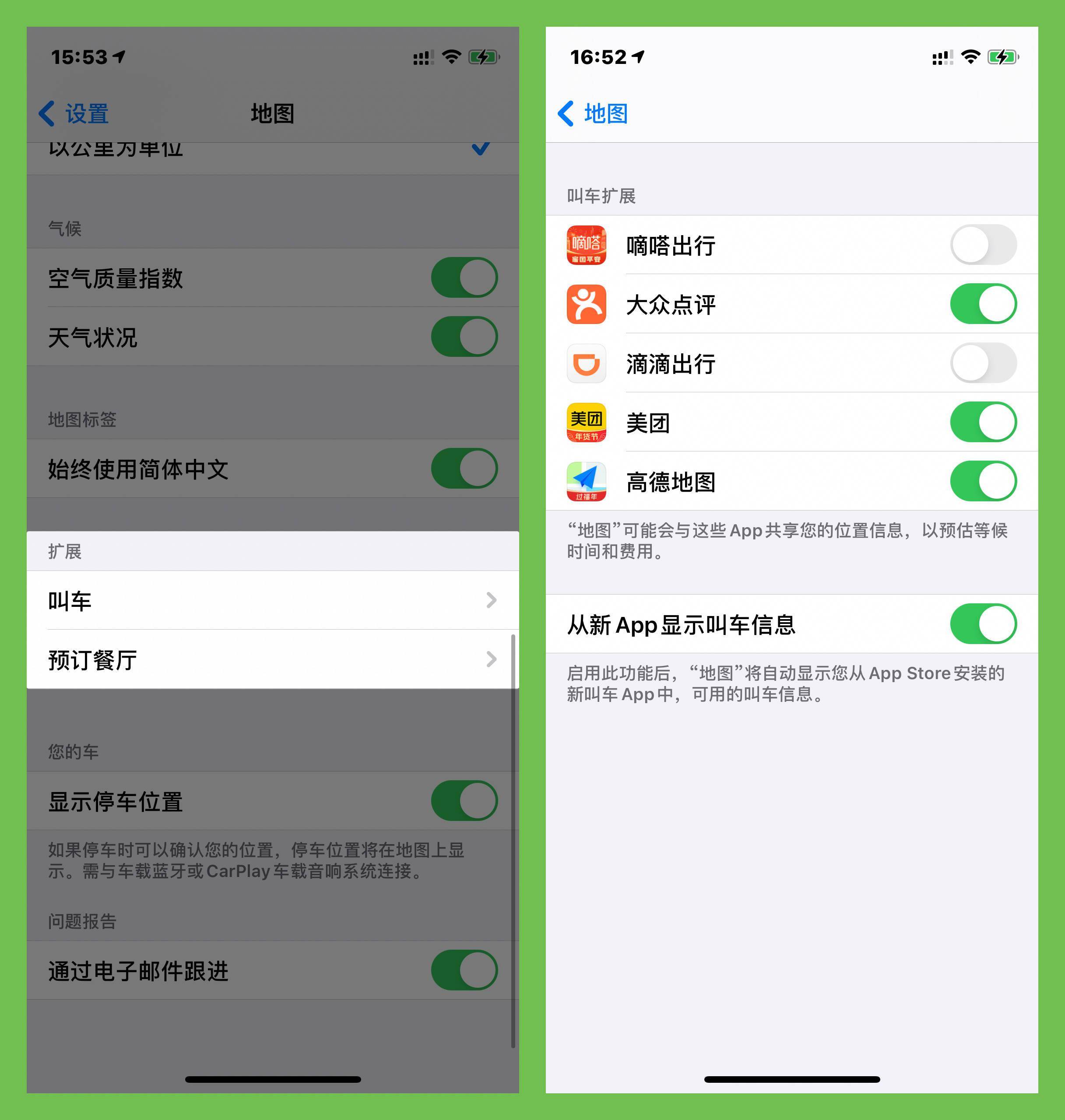Screen dimensions: 1065x1120
Task: Enable the 嘀嗒出行 ride extension
Action: point(983,245)
